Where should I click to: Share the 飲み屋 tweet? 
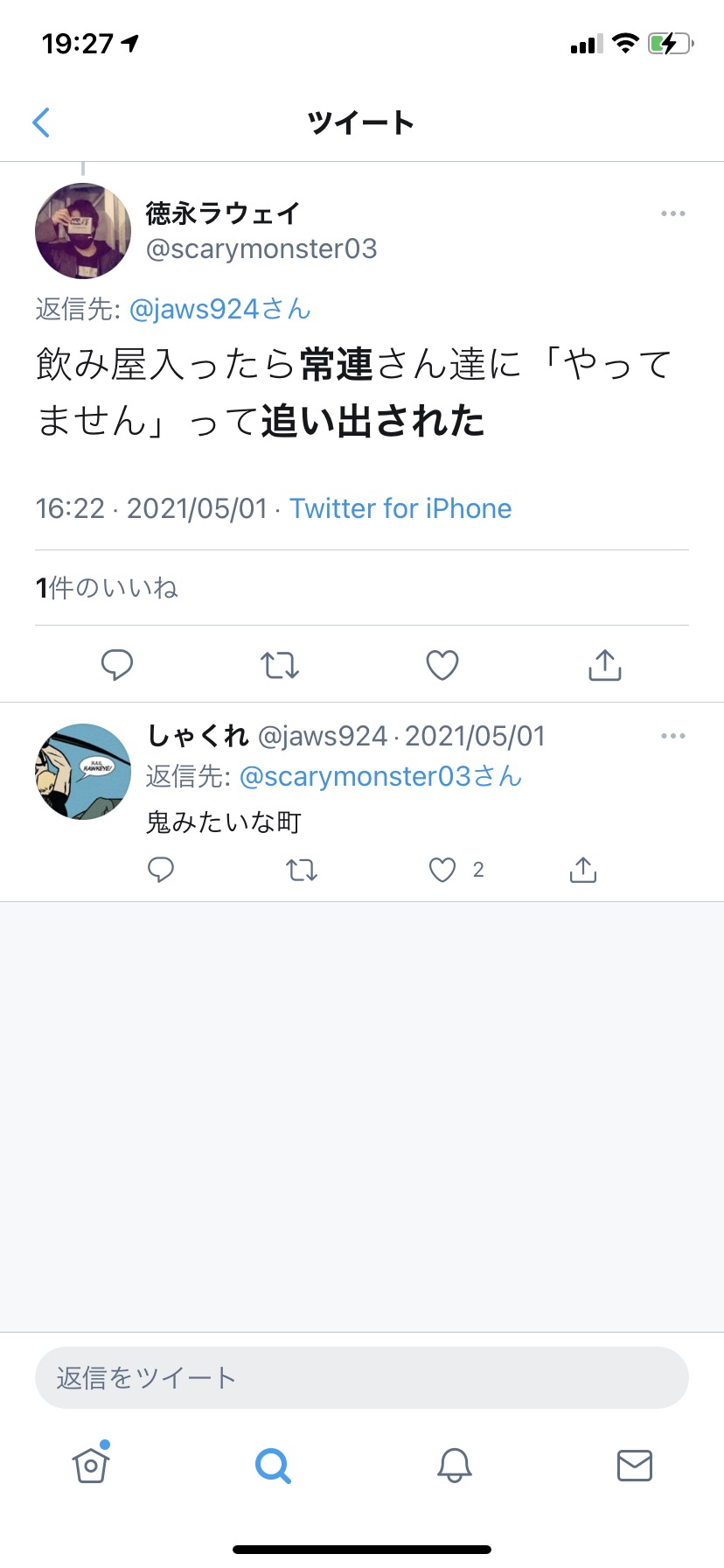tap(604, 665)
